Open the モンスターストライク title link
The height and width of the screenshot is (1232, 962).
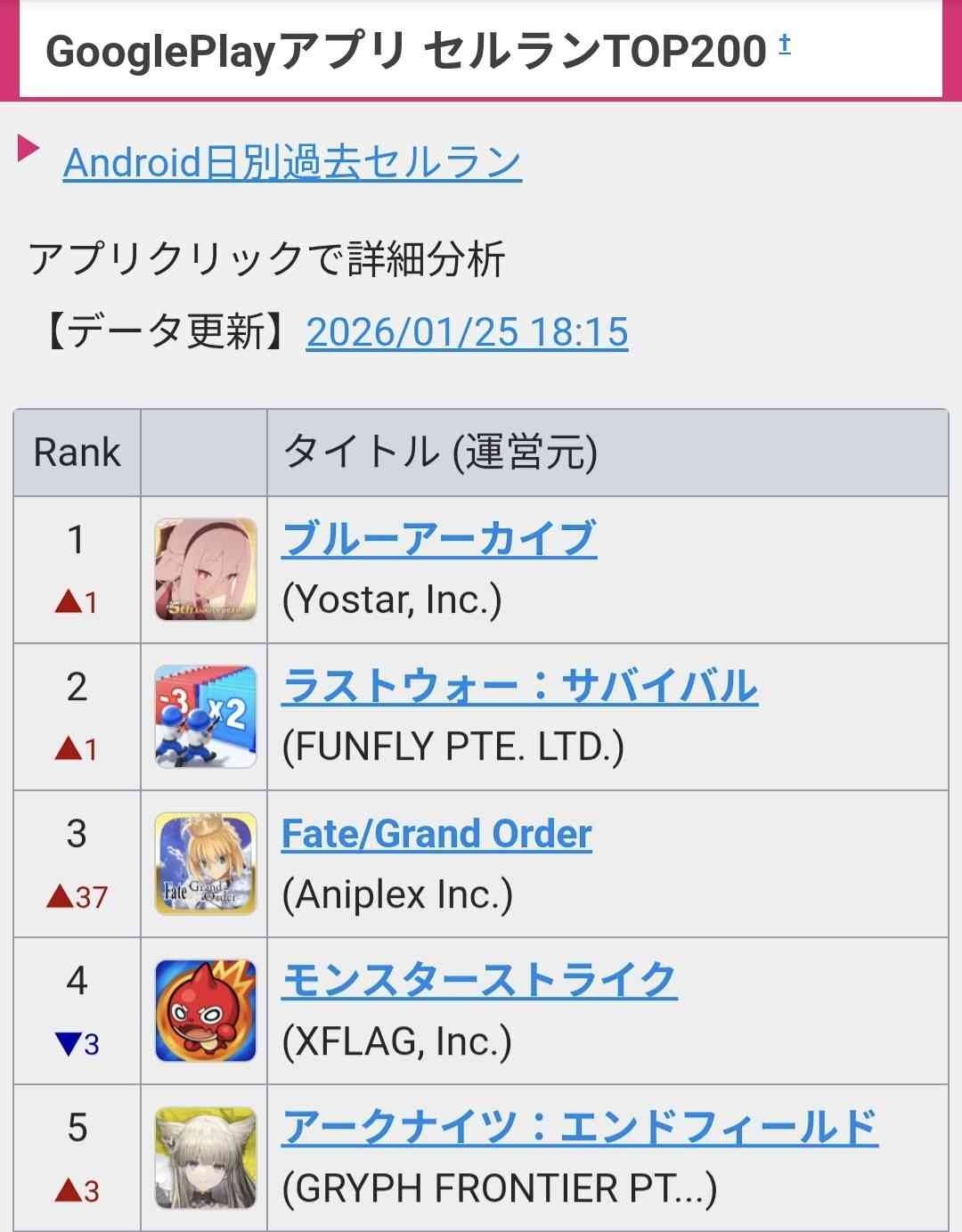[x=479, y=981]
